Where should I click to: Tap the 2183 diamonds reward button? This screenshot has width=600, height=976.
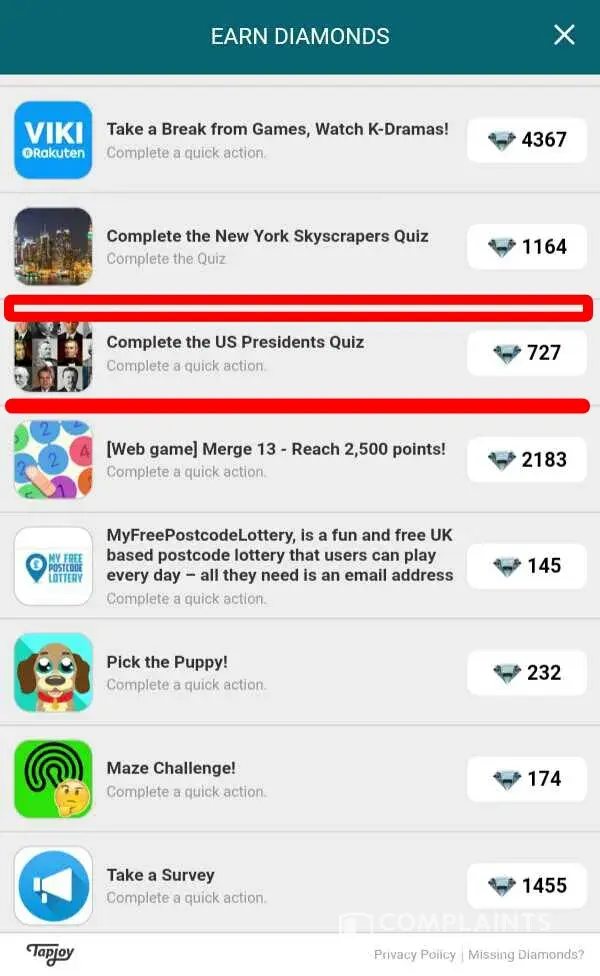click(528, 460)
